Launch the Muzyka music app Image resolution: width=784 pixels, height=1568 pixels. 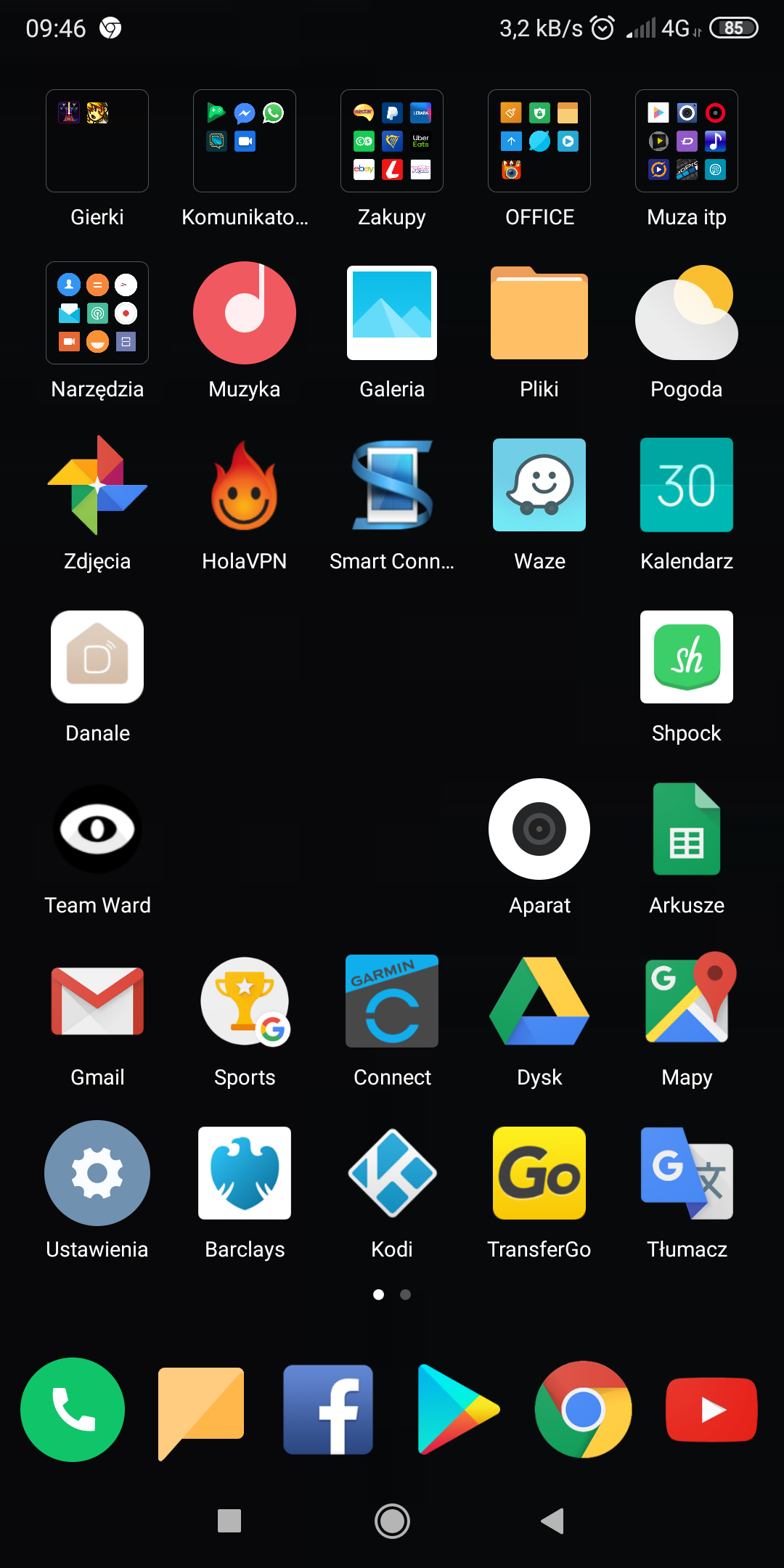pyautogui.click(x=245, y=313)
